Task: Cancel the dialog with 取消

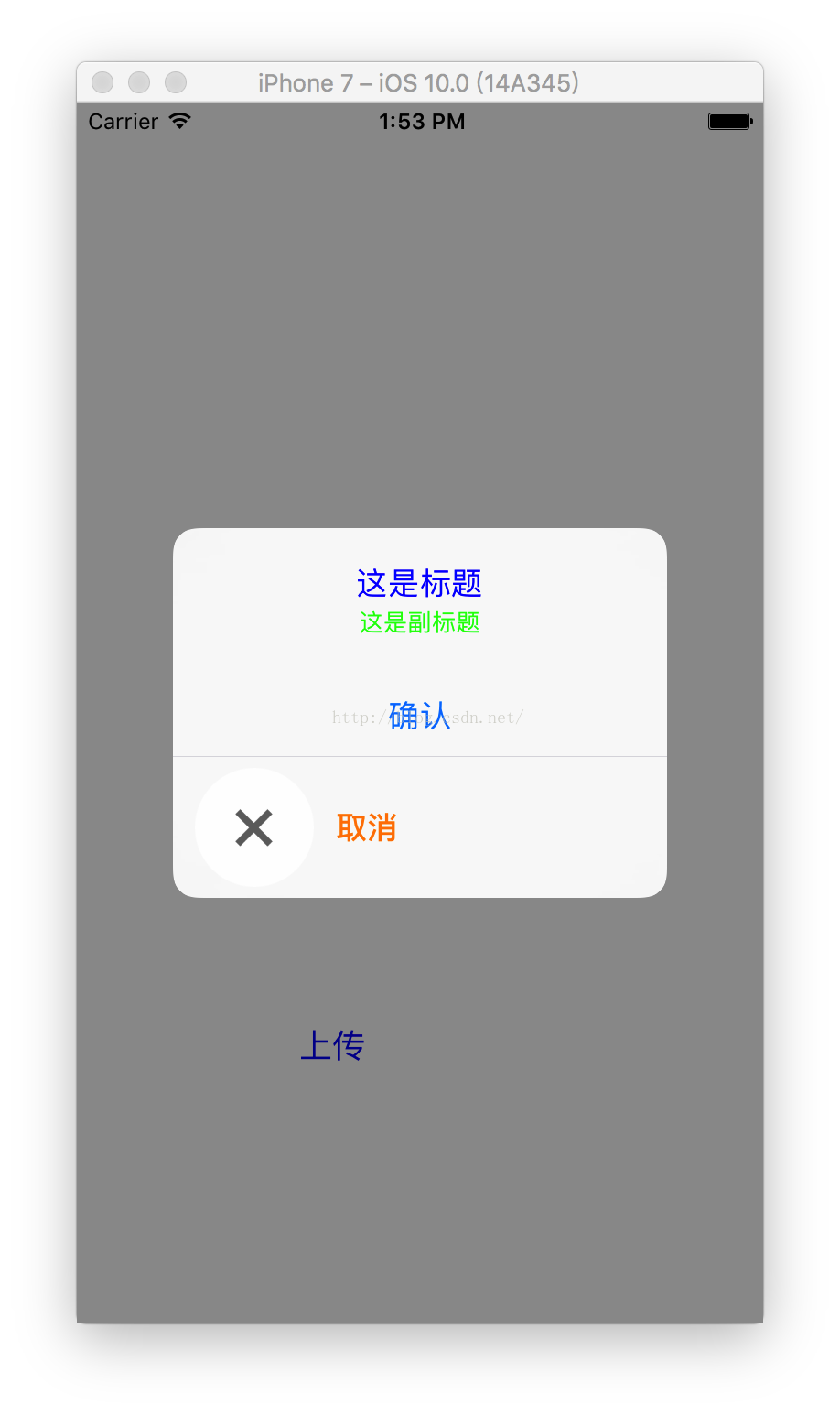Action: pyautogui.click(x=420, y=827)
